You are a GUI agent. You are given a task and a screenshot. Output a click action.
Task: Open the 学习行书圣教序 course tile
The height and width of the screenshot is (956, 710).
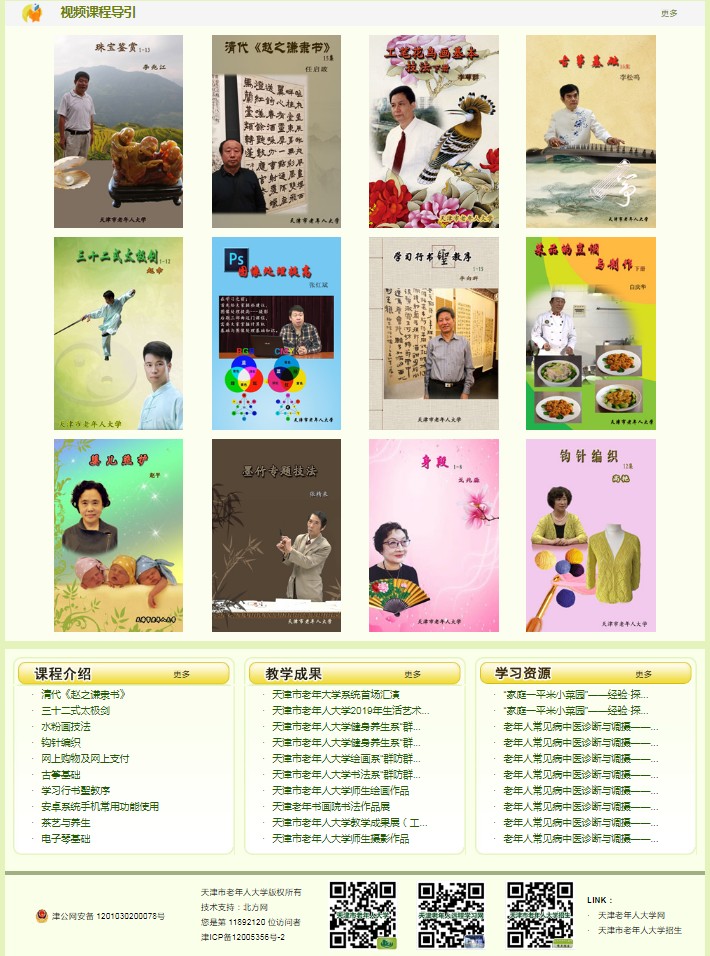(433, 333)
